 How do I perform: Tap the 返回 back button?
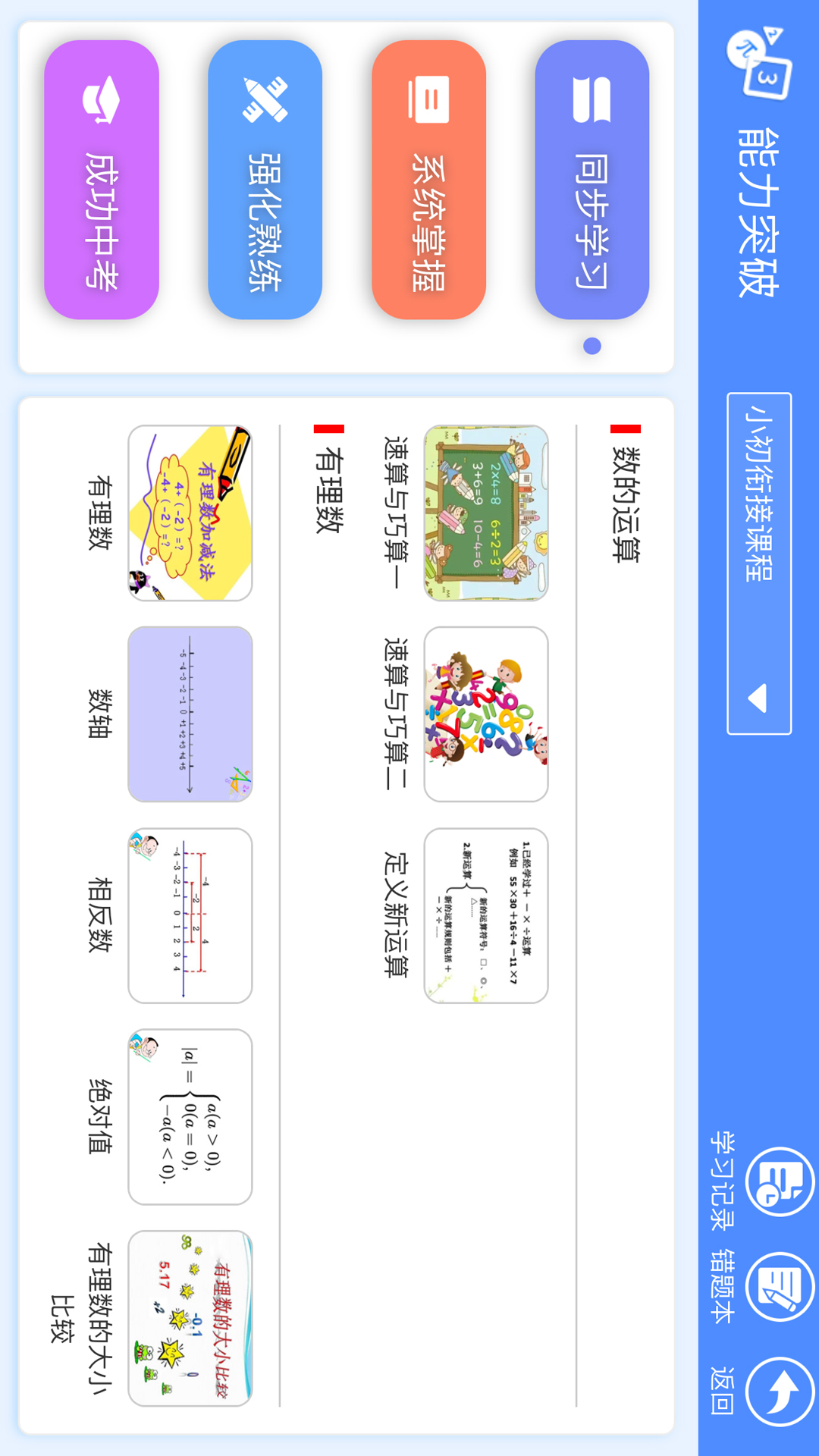[x=780, y=1391]
